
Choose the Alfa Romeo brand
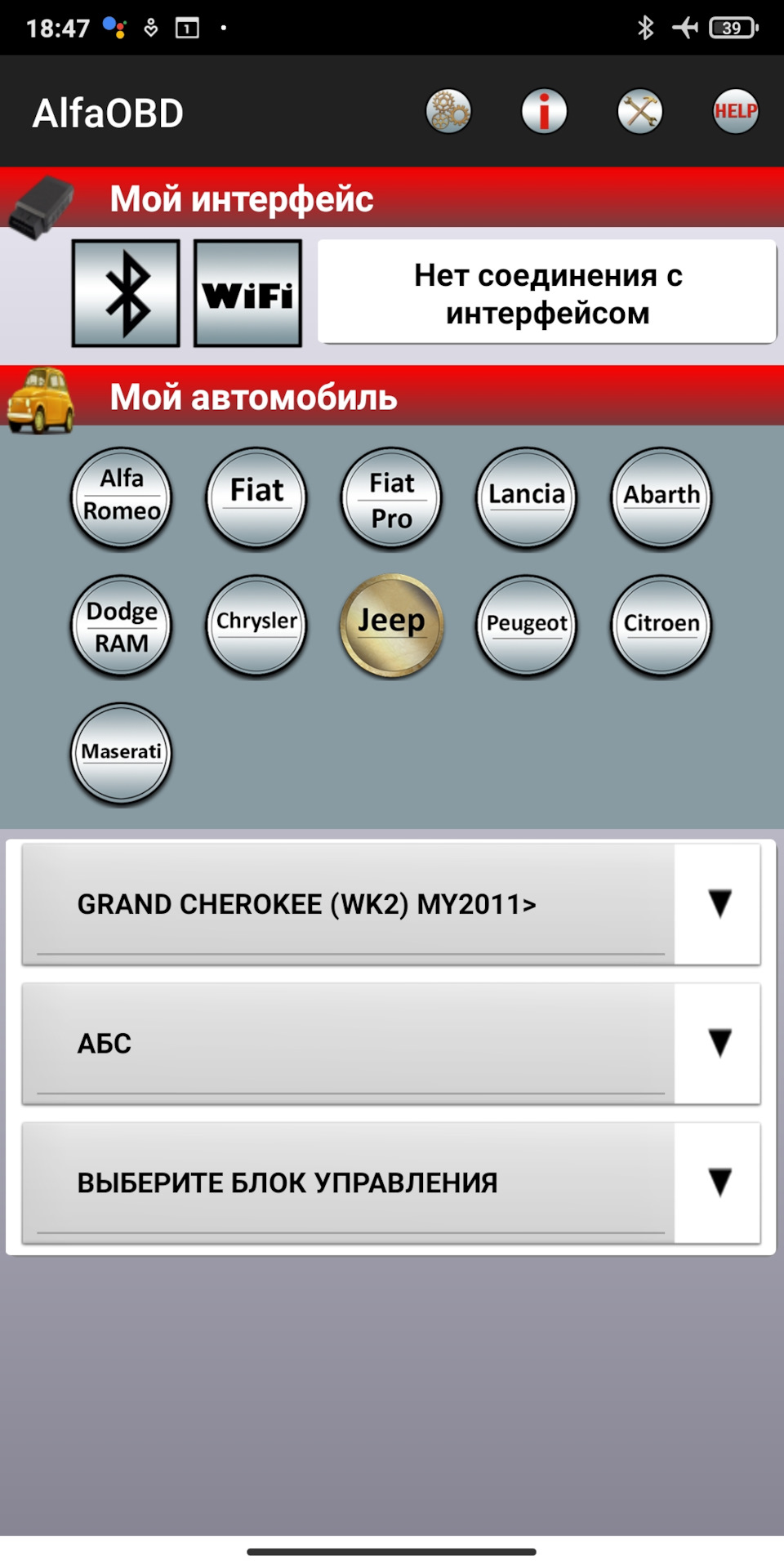[122, 497]
